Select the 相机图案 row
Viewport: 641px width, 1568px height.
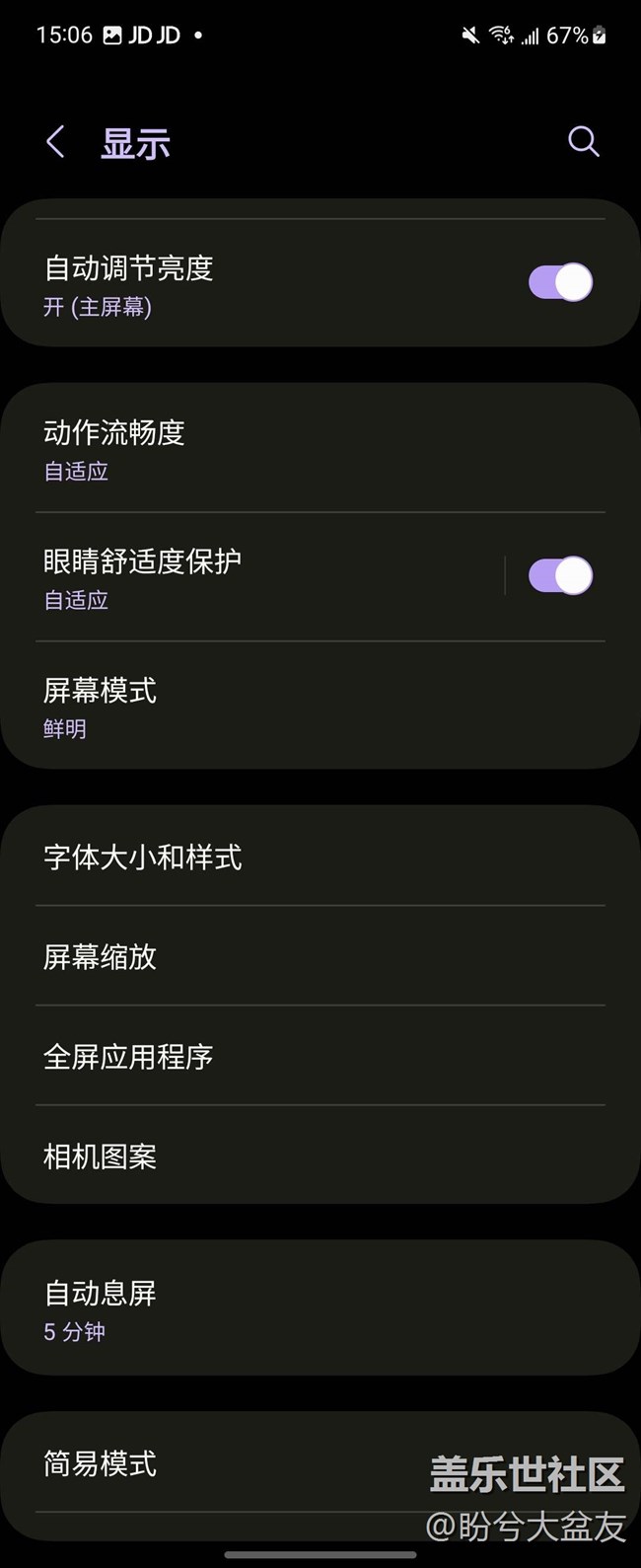320,1156
